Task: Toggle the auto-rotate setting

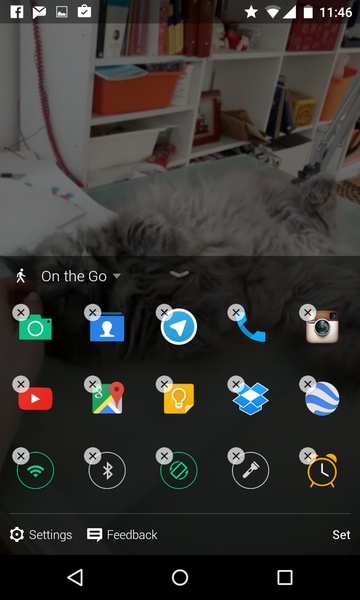Action: coord(179,470)
